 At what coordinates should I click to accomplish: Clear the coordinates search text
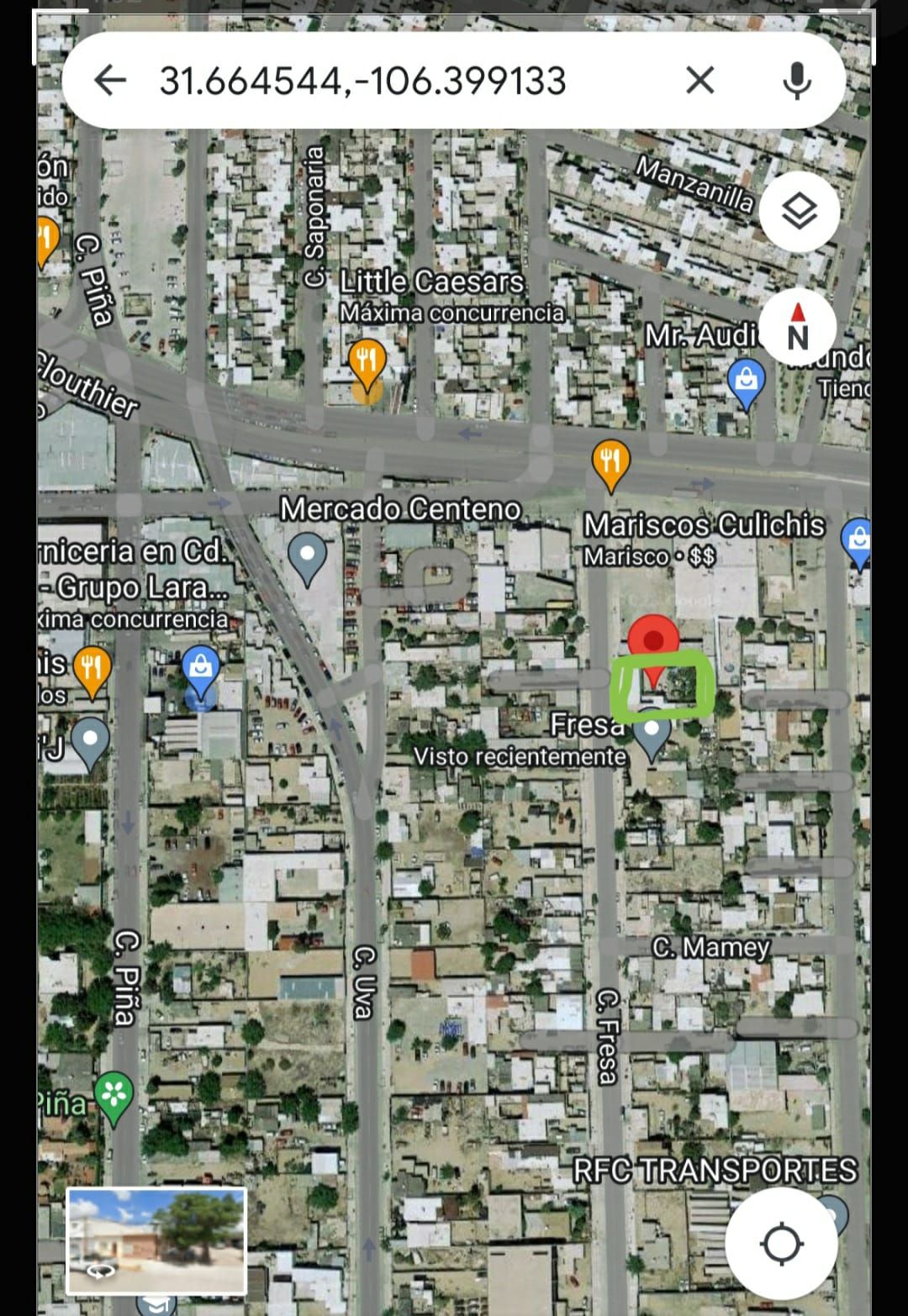[x=699, y=81]
